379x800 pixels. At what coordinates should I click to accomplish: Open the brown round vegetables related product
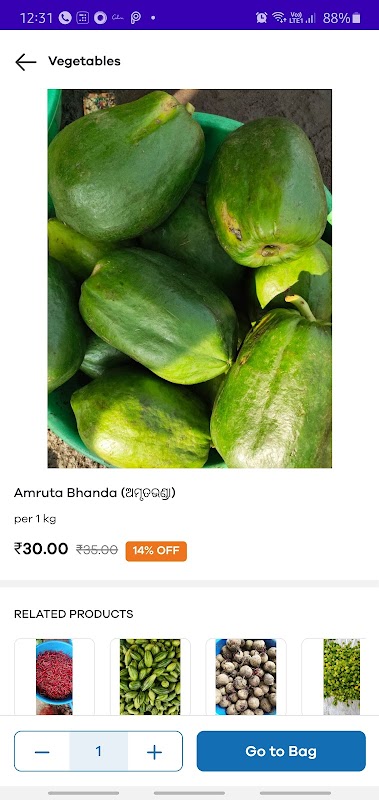tap(246, 677)
